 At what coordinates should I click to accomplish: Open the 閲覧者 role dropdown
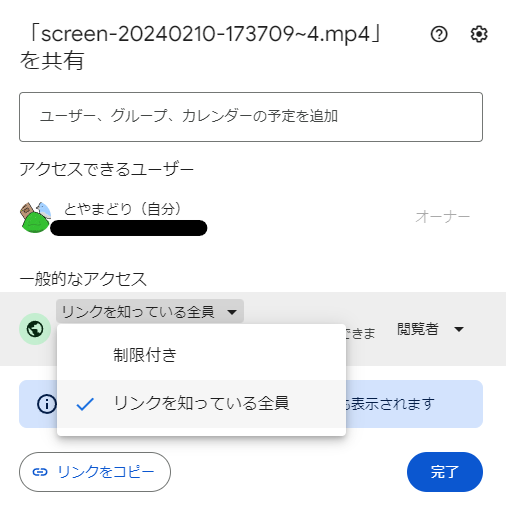pos(430,329)
